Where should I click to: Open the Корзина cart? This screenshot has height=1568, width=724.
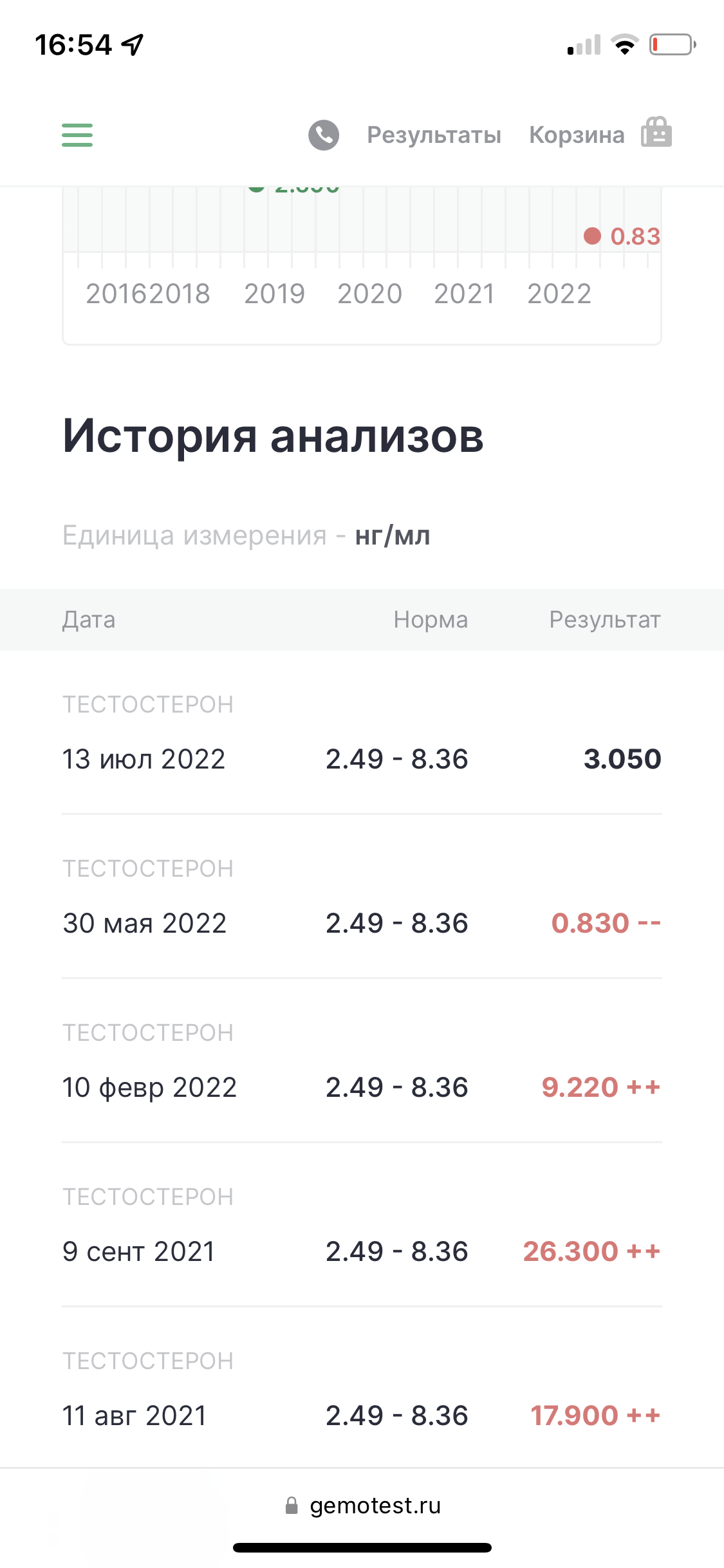pyautogui.click(x=600, y=135)
